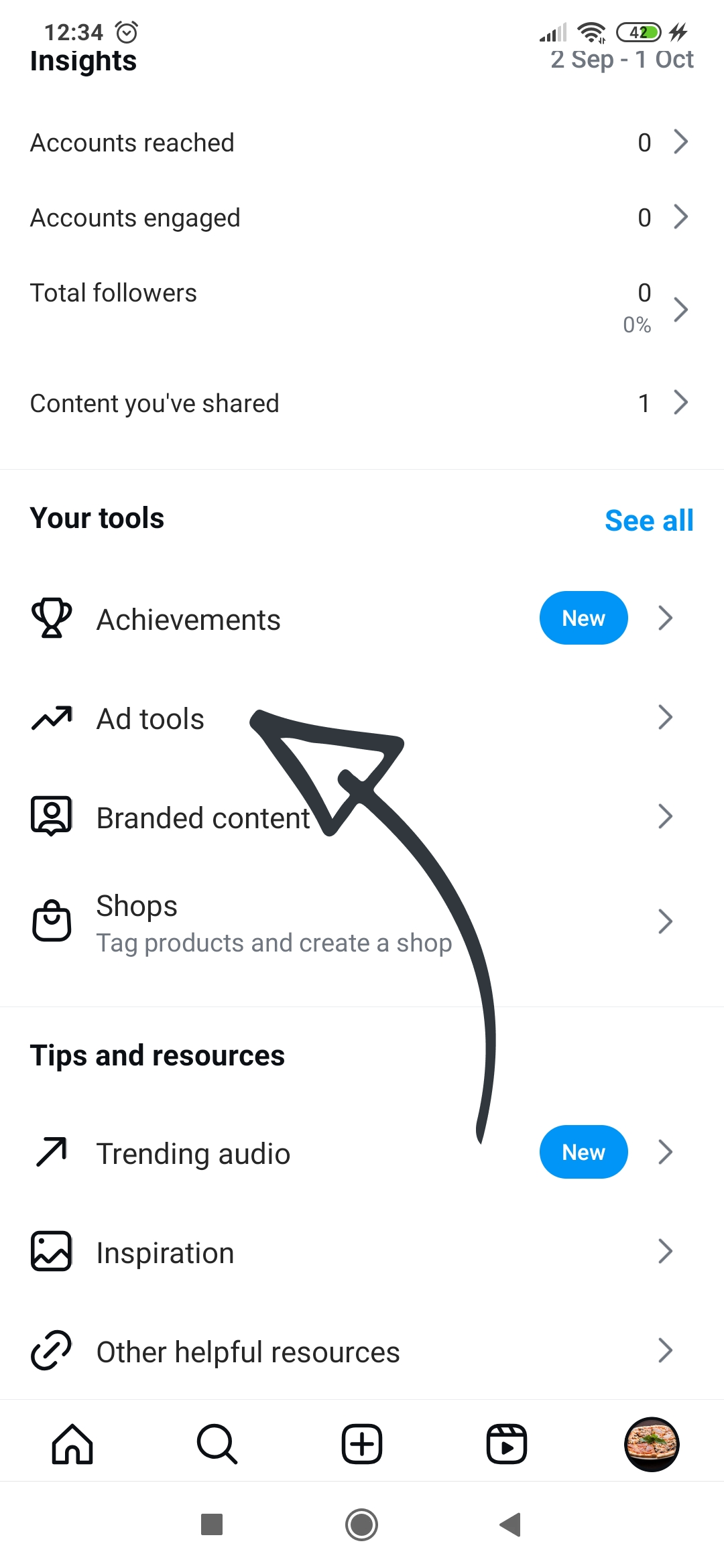Open the profile avatar tab
The width and height of the screenshot is (724, 1568).
click(652, 1444)
